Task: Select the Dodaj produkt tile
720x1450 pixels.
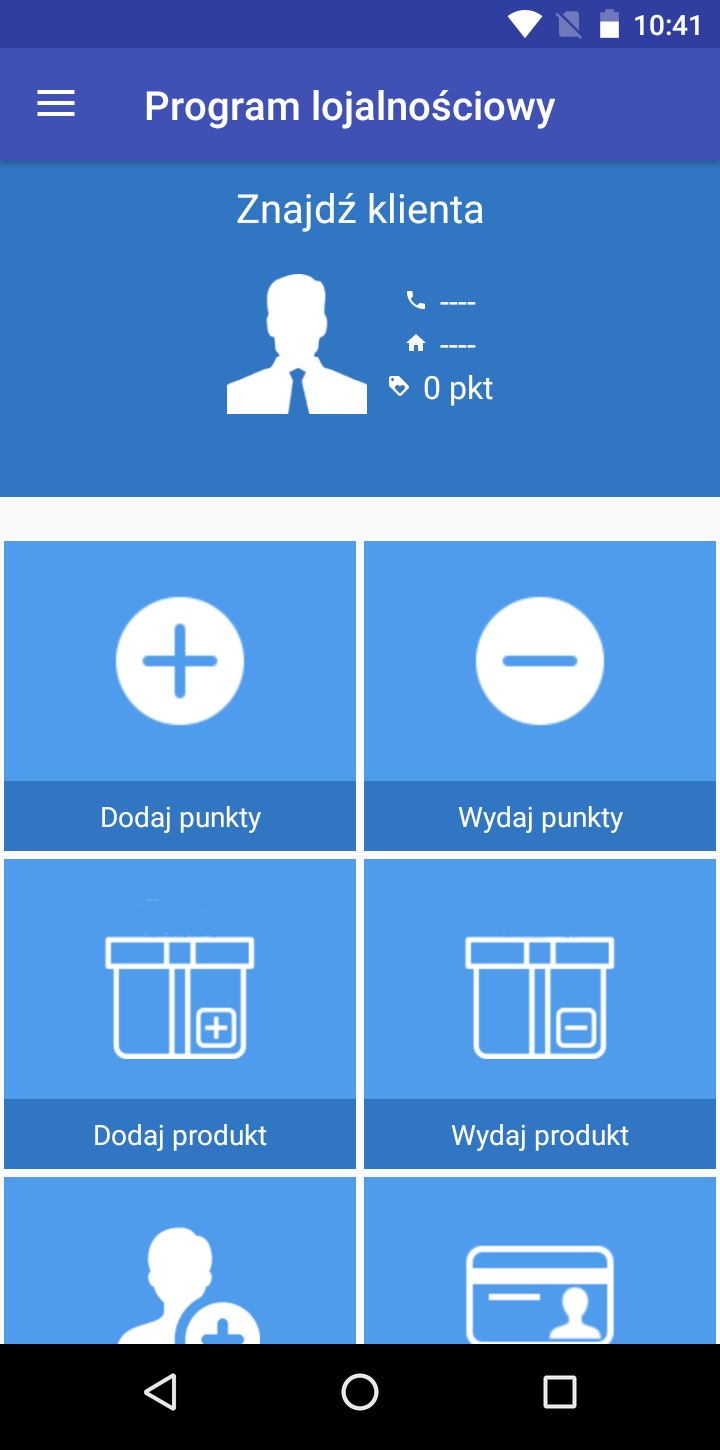Action: (x=179, y=1135)
